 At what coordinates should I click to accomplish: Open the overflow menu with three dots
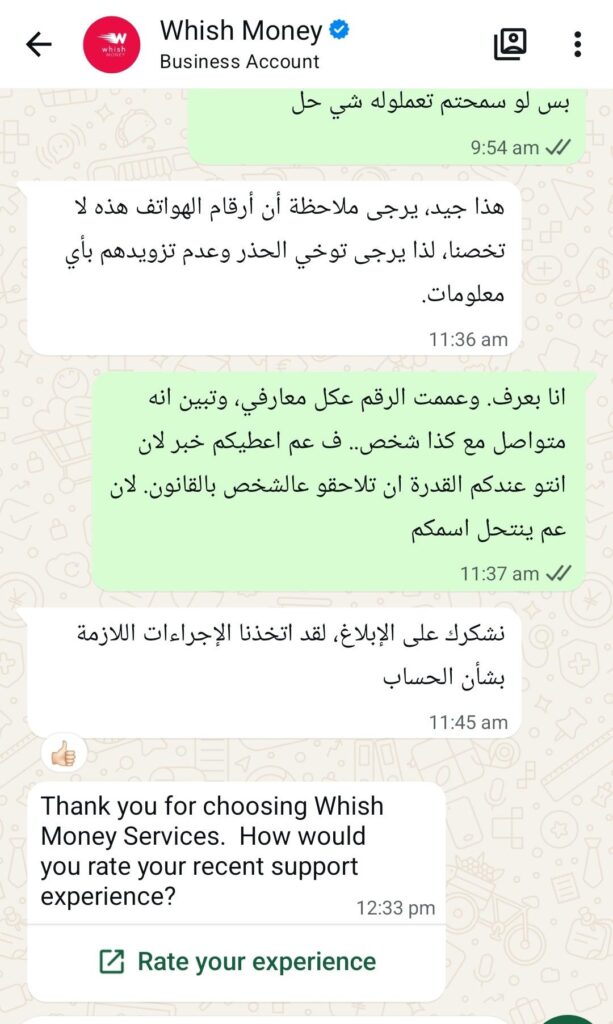577,44
